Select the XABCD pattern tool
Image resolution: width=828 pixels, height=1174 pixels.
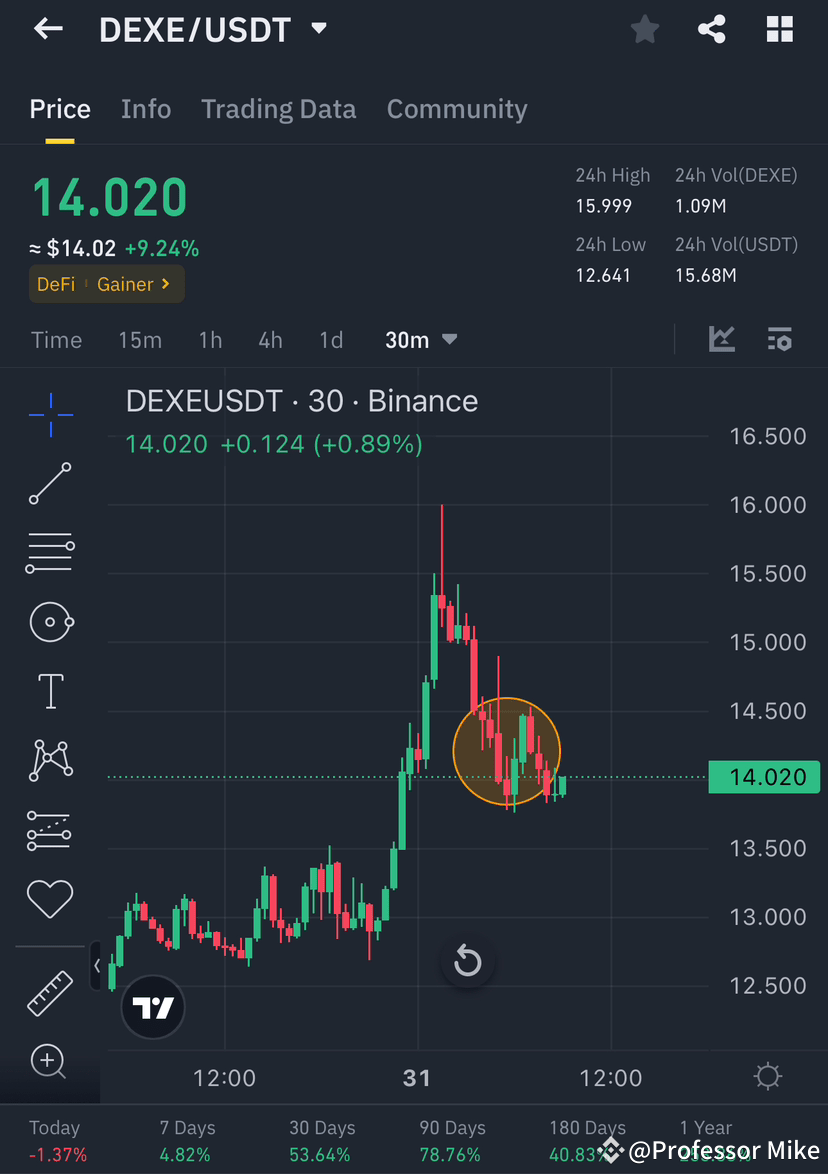point(50,760)
